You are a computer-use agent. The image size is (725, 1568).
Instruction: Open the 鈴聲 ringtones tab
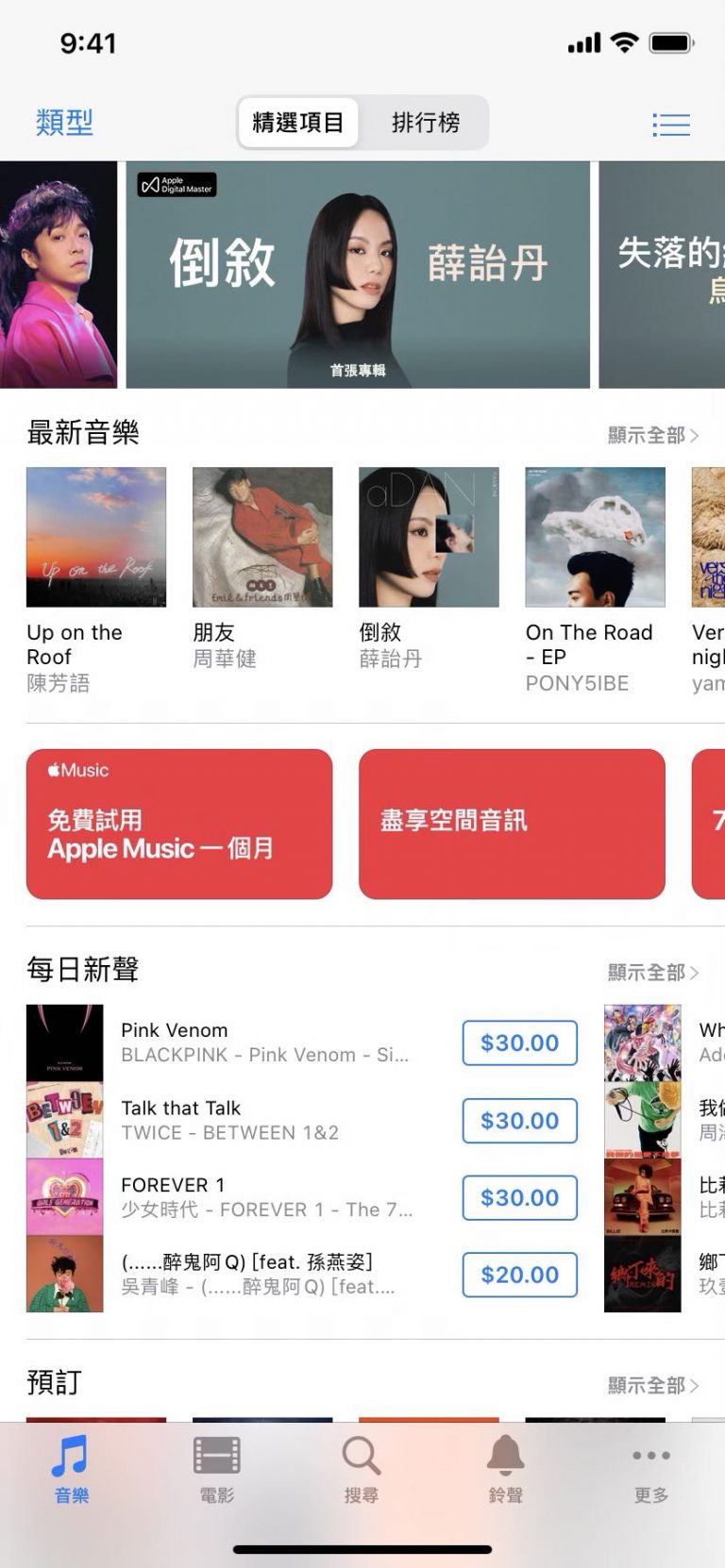click(506, 1470)
